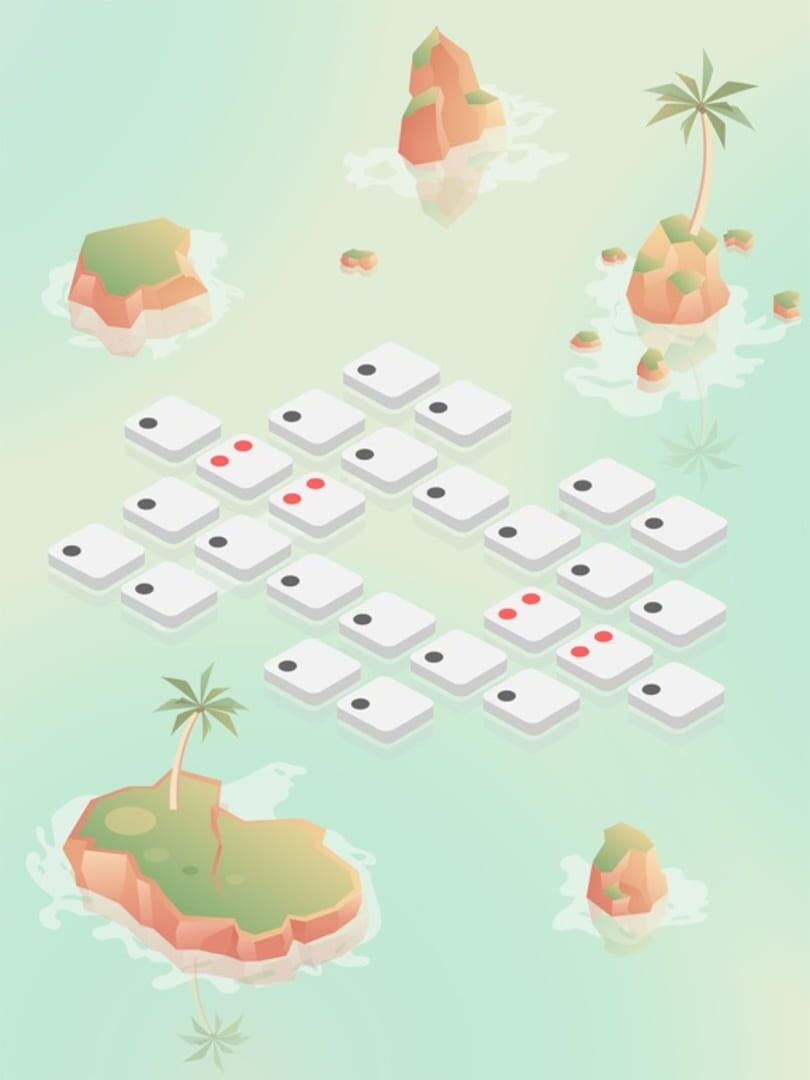This screenshot has height=1080, width=810.
Task: Tap the topmost single-dot tile
Action: point(391,373)
